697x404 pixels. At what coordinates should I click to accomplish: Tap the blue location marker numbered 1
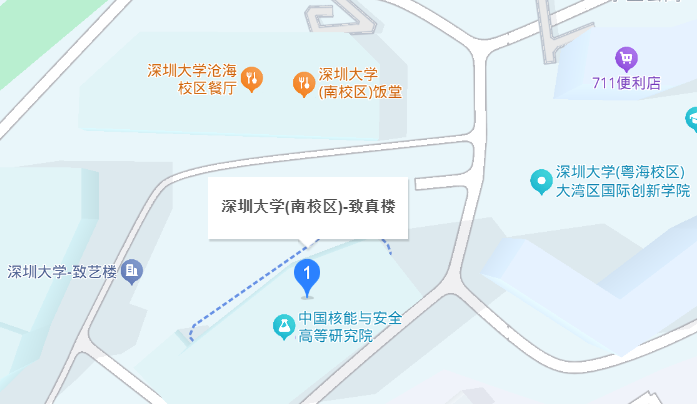[308, 275]
